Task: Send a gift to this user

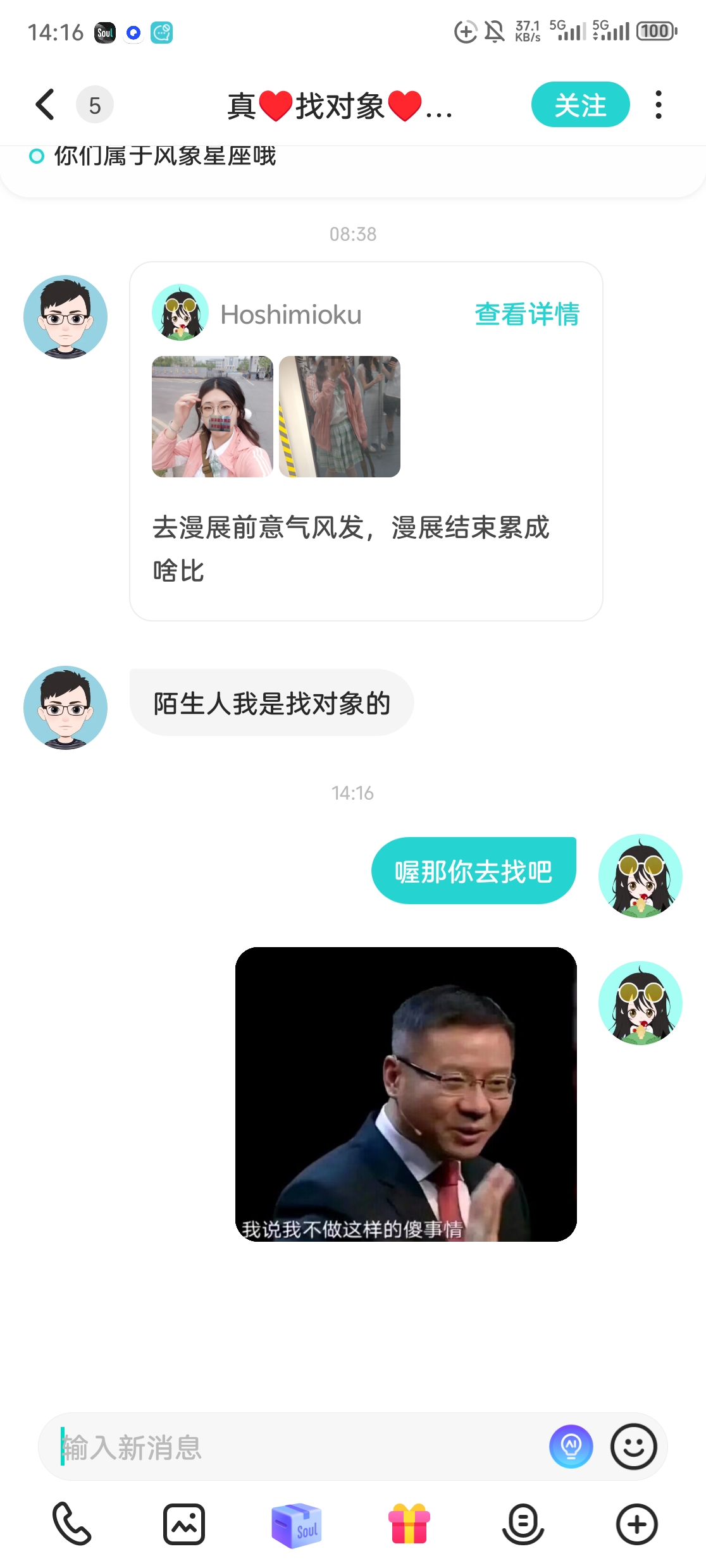Action: tap(409, 1524)
